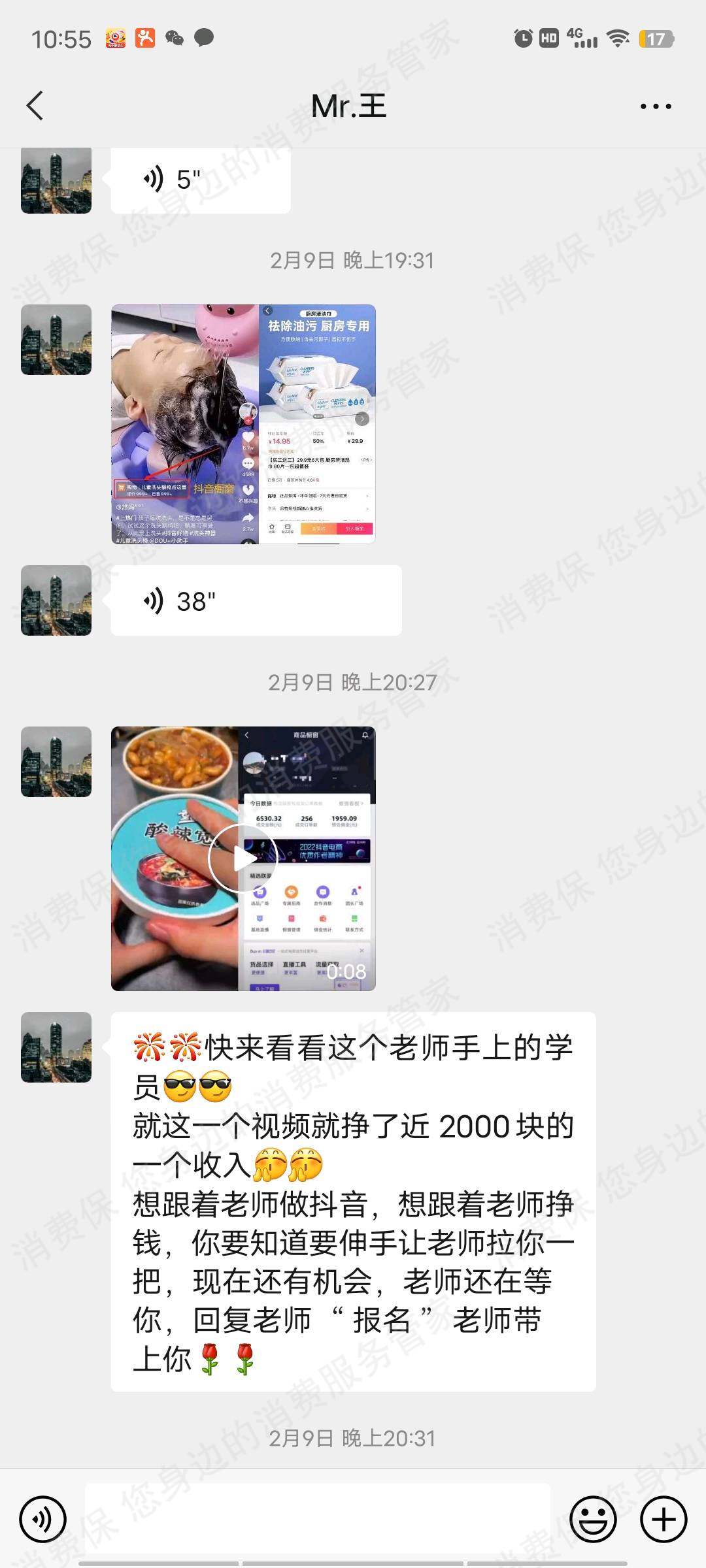
Task: Switch to voice input mode
Action: (x=43, y=1519)
